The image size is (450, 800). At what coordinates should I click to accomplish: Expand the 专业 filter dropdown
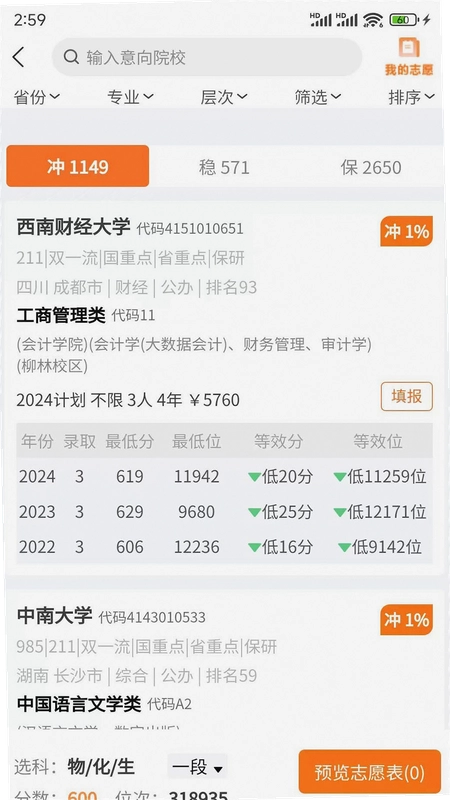click(x=130, y=96)
